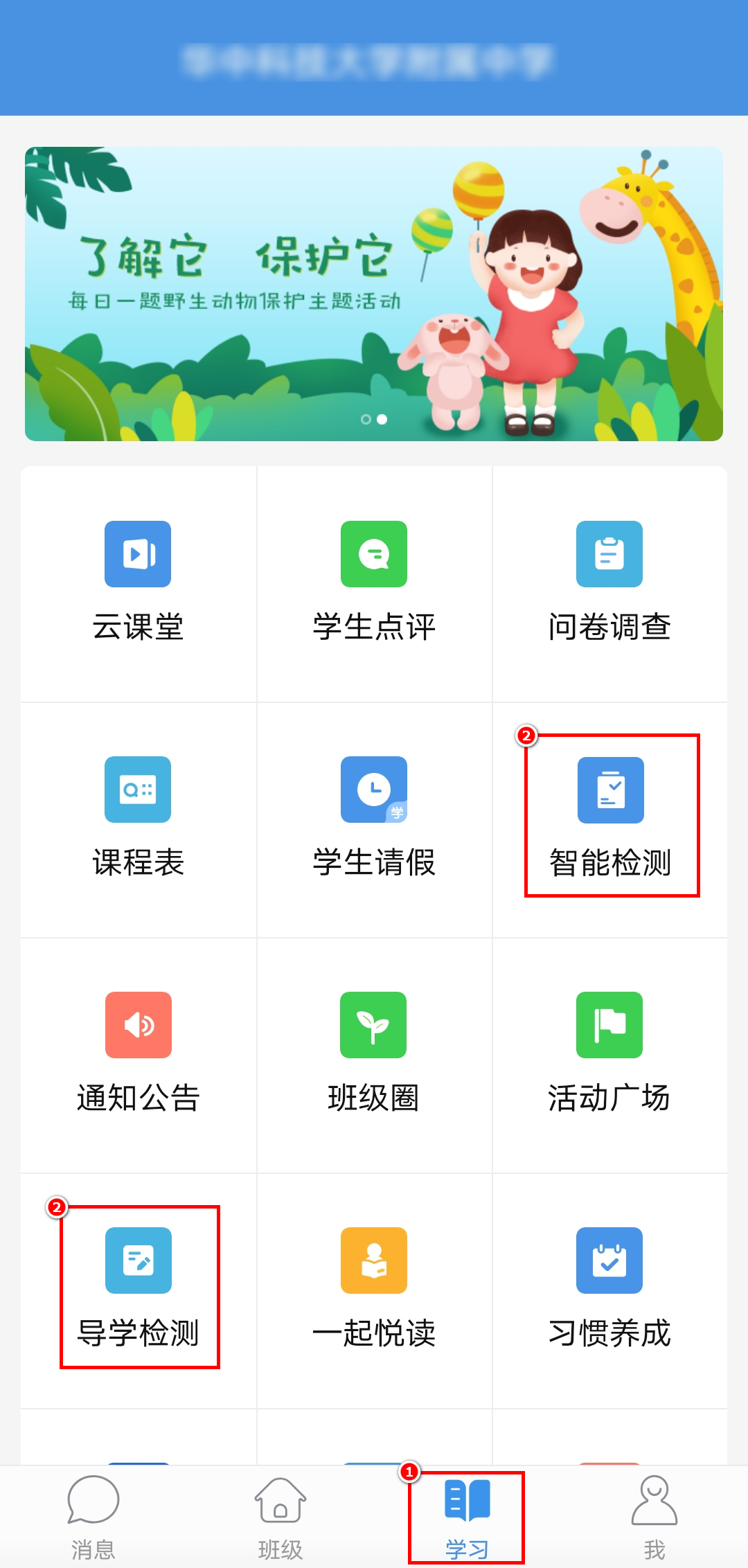This screenshot has height=1568, width=748.
Task: Select the 学习 study tab
Action: [467, 1517]
